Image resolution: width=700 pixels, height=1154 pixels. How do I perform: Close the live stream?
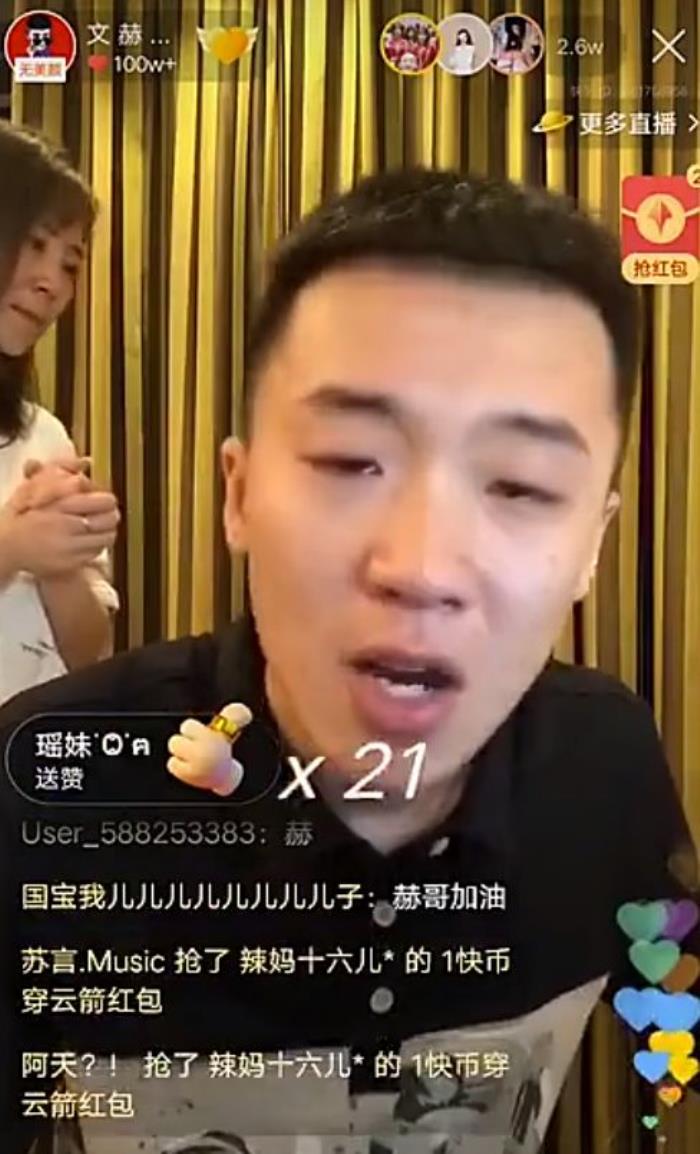(668, 46)
